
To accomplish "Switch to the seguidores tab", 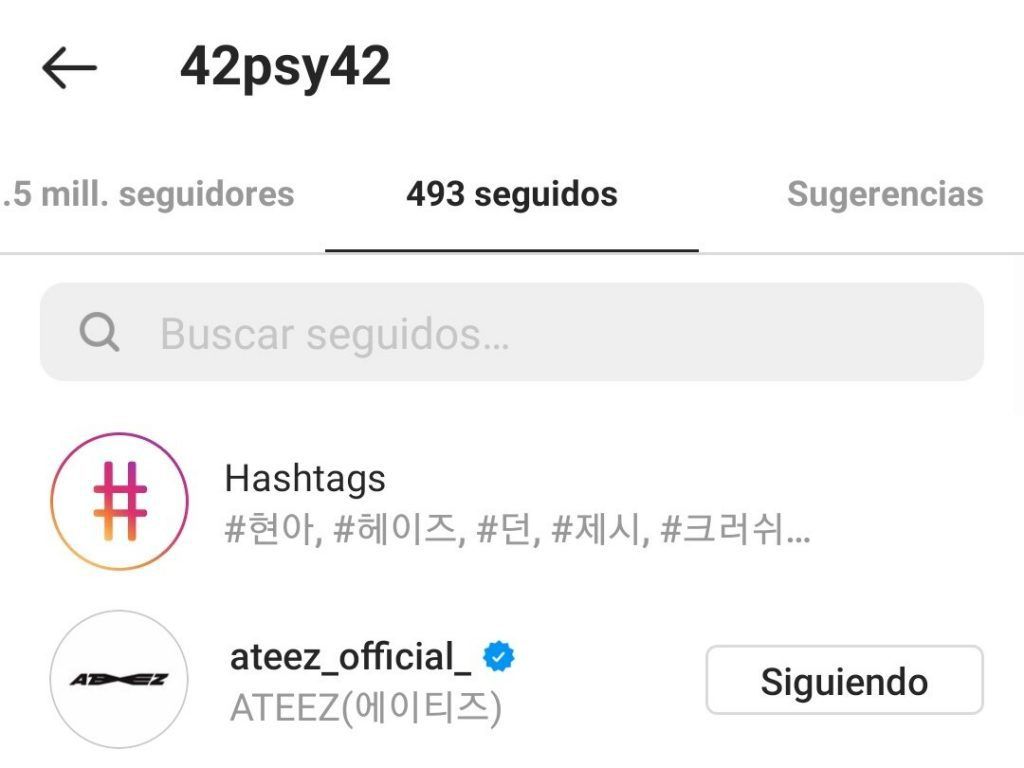I will click(150, 194).
